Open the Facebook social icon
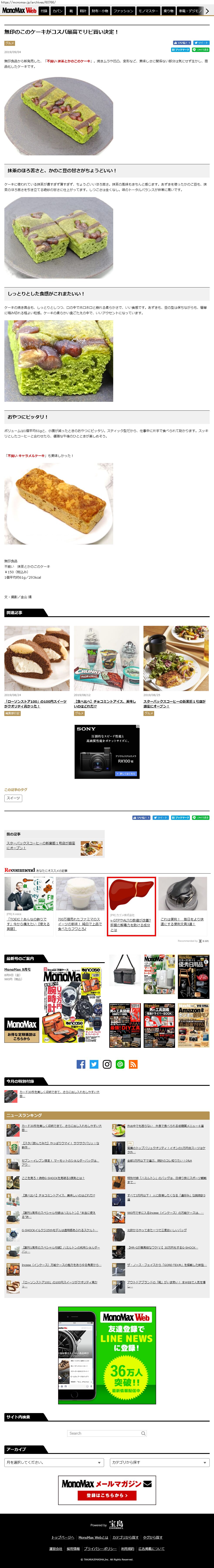The image size is (214, 1568). (81, 1064)
